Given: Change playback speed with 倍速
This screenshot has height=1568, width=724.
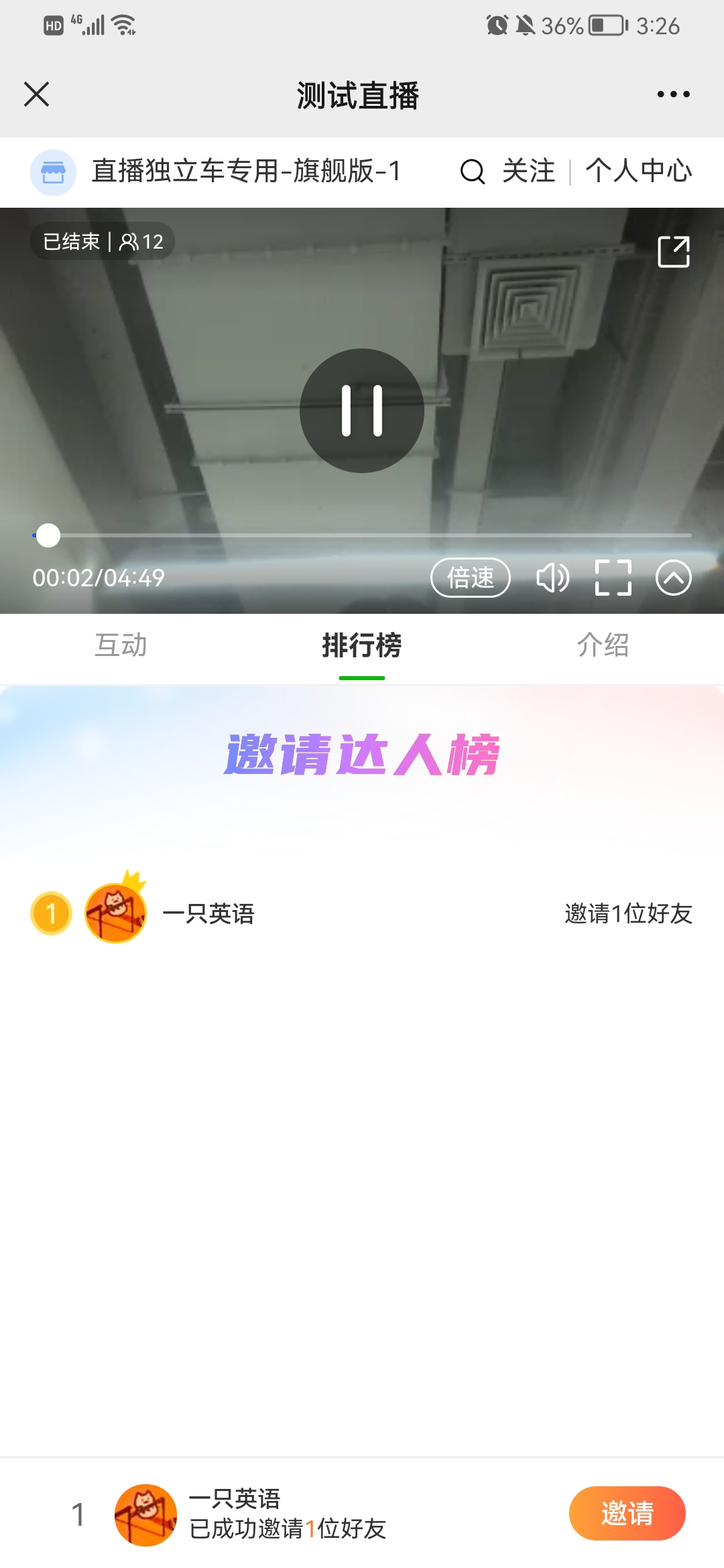Looking at the screenshot, I should click(470, 578).
